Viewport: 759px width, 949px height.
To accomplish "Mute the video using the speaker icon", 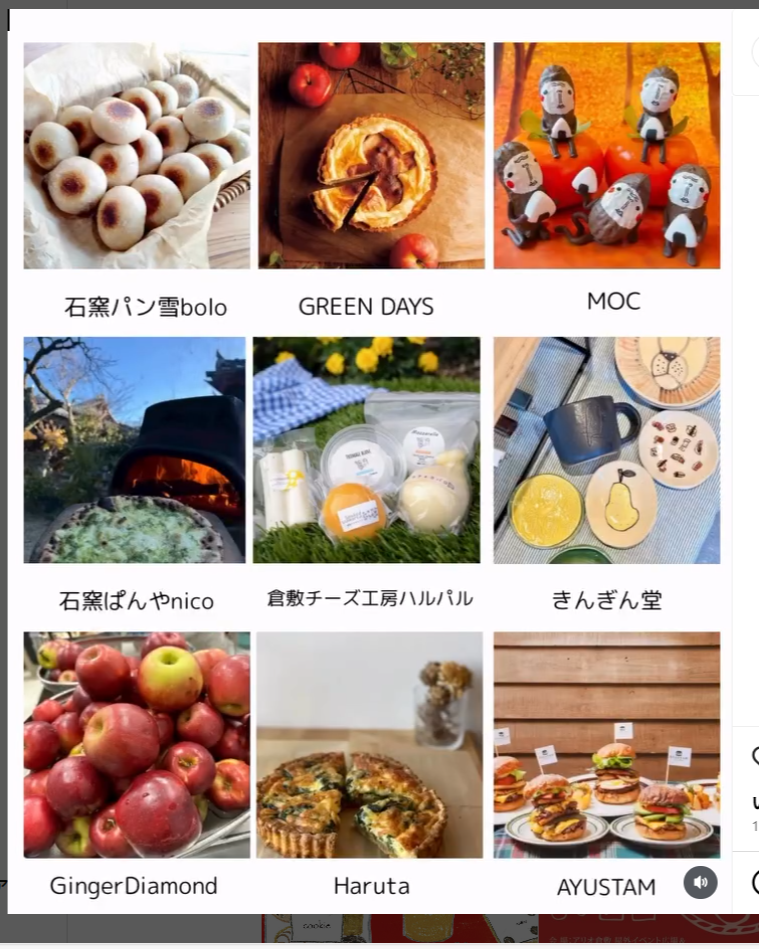I will (700, 882).
